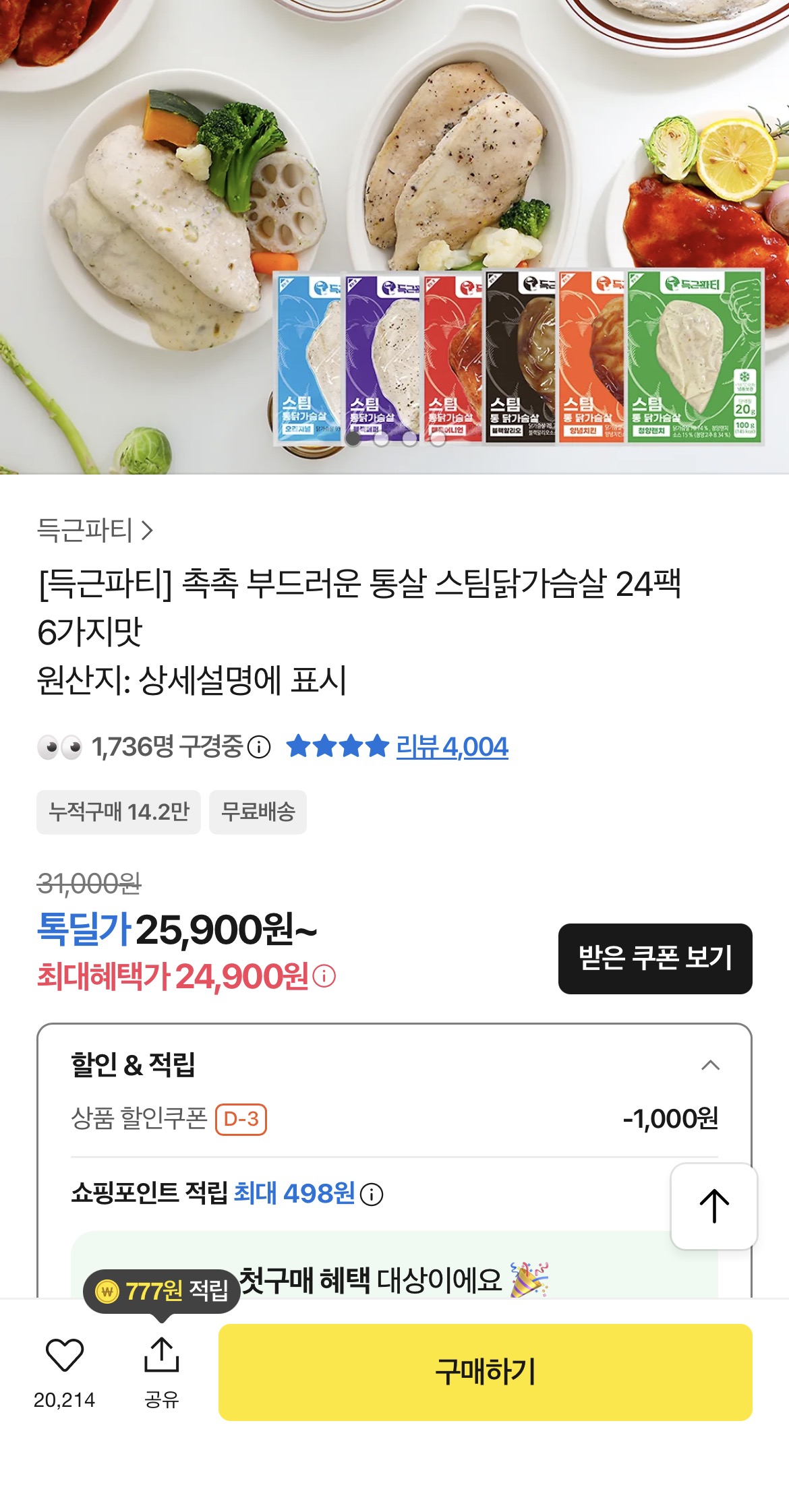Open the 득근파티 brand store link

pos(95,531)
